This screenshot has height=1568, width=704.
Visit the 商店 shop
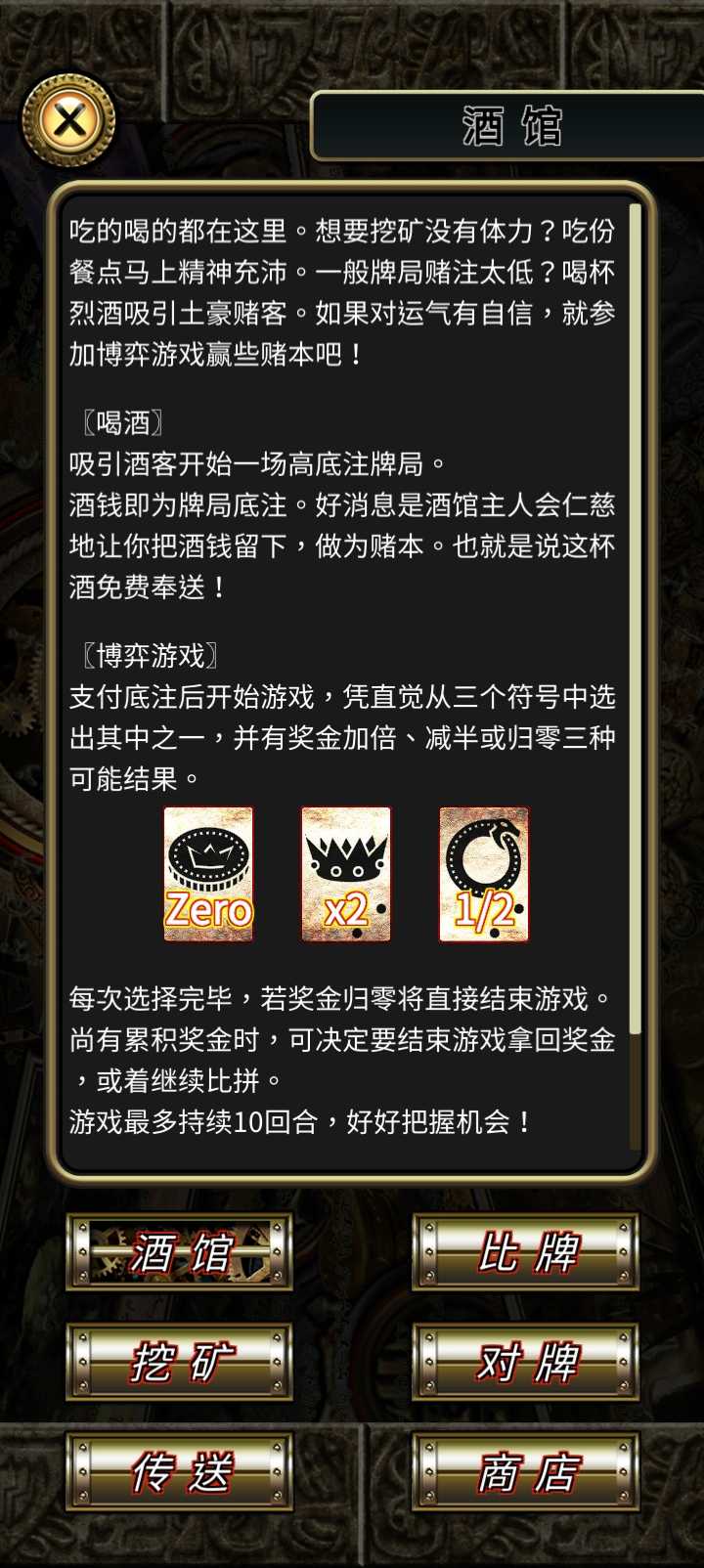tap(526, 1472)
